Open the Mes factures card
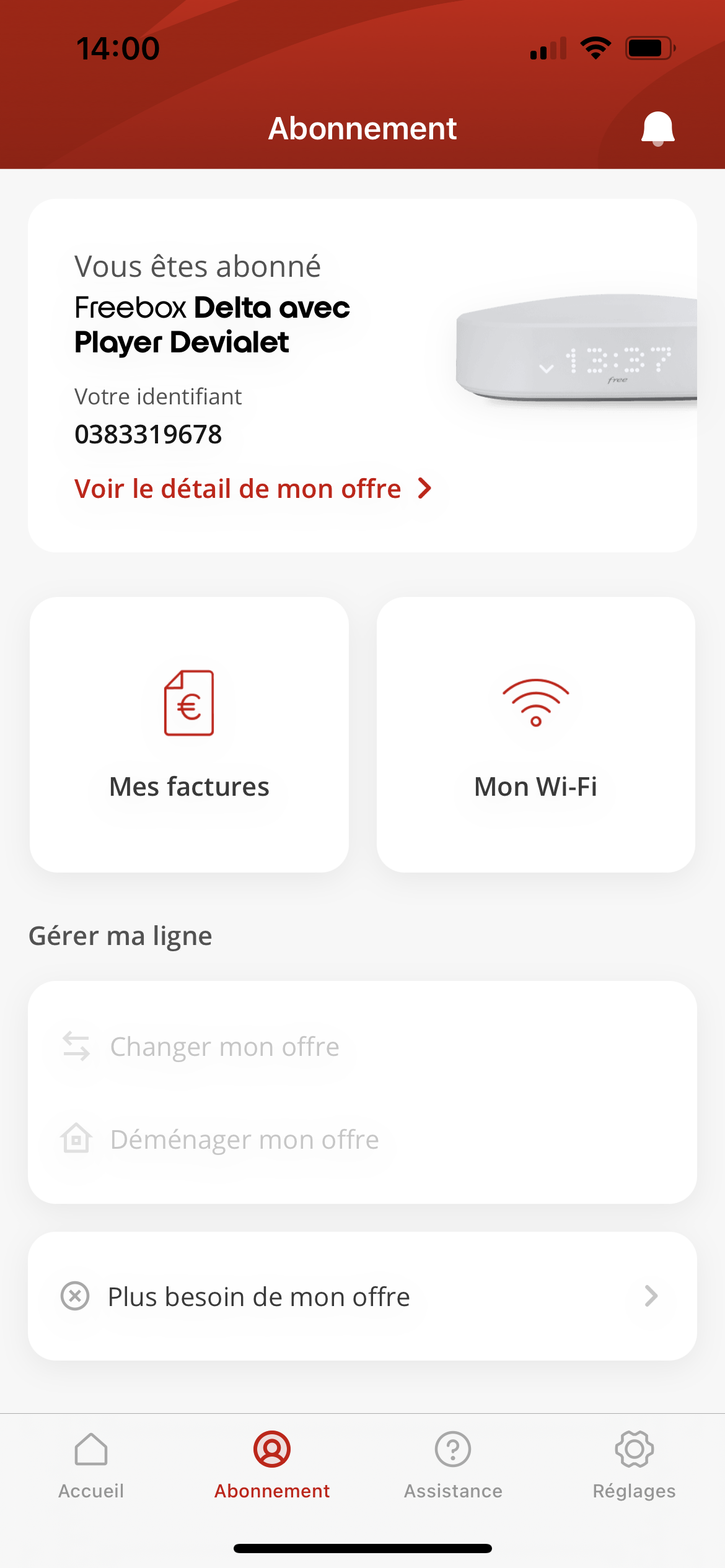 coord(189,734)
